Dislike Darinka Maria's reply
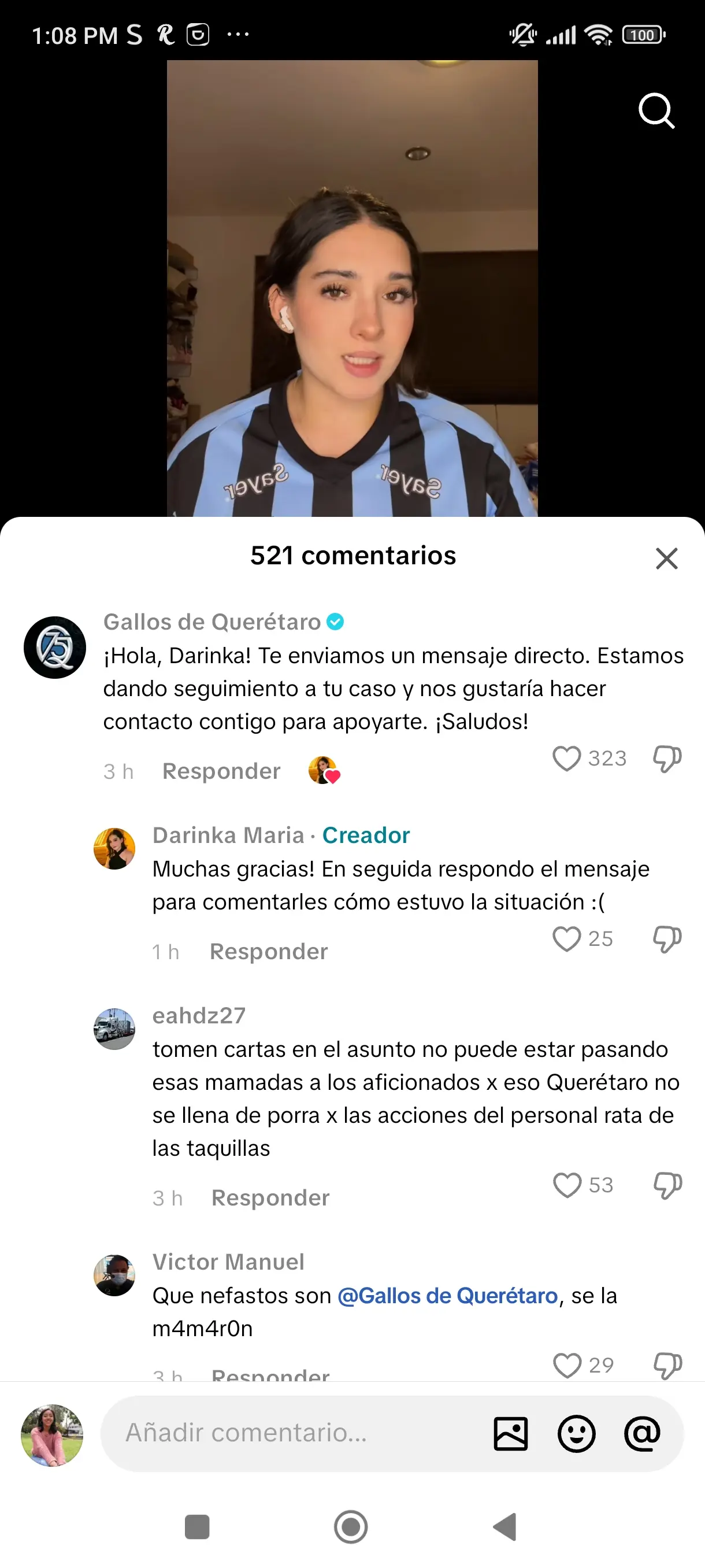 click(x=667, y=938)
